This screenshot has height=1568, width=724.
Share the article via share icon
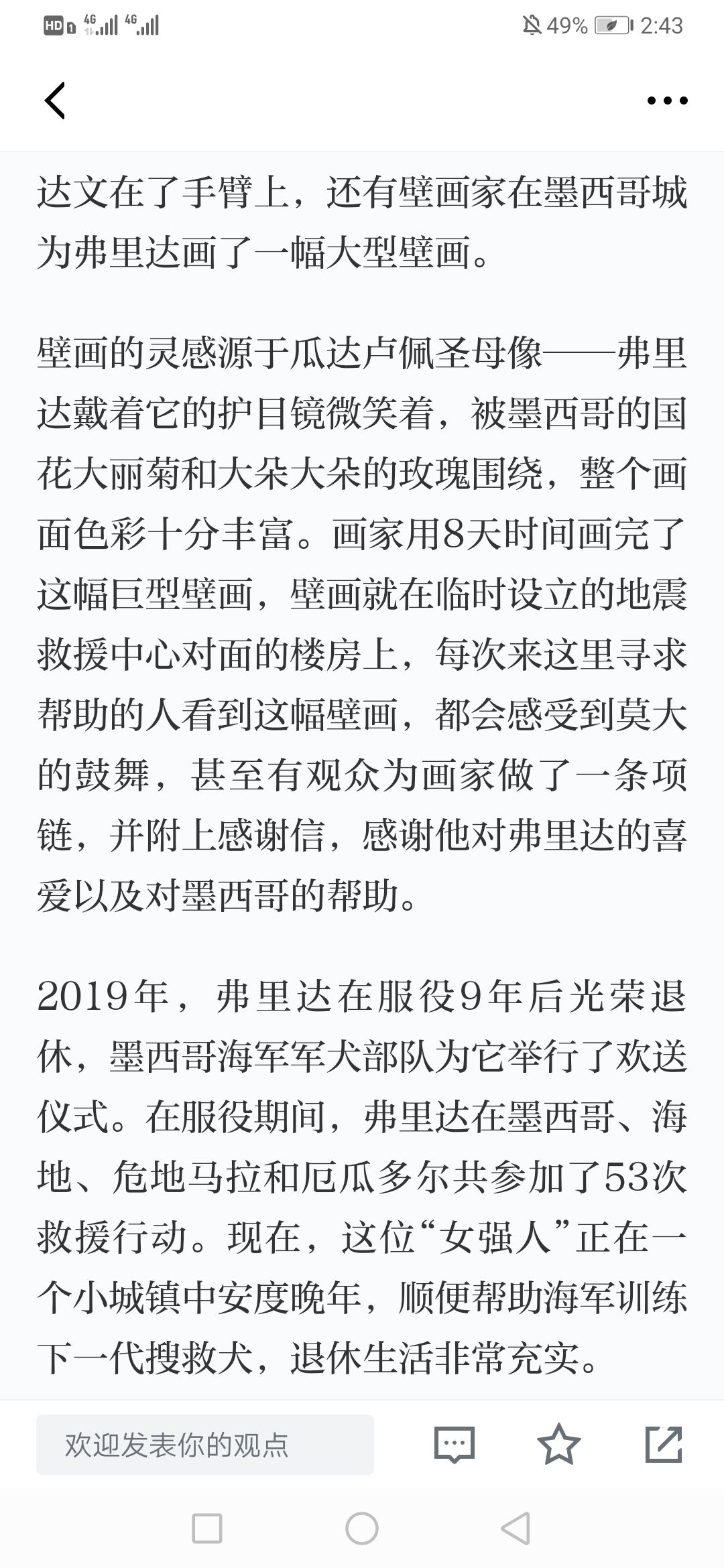coord(664,1444)
